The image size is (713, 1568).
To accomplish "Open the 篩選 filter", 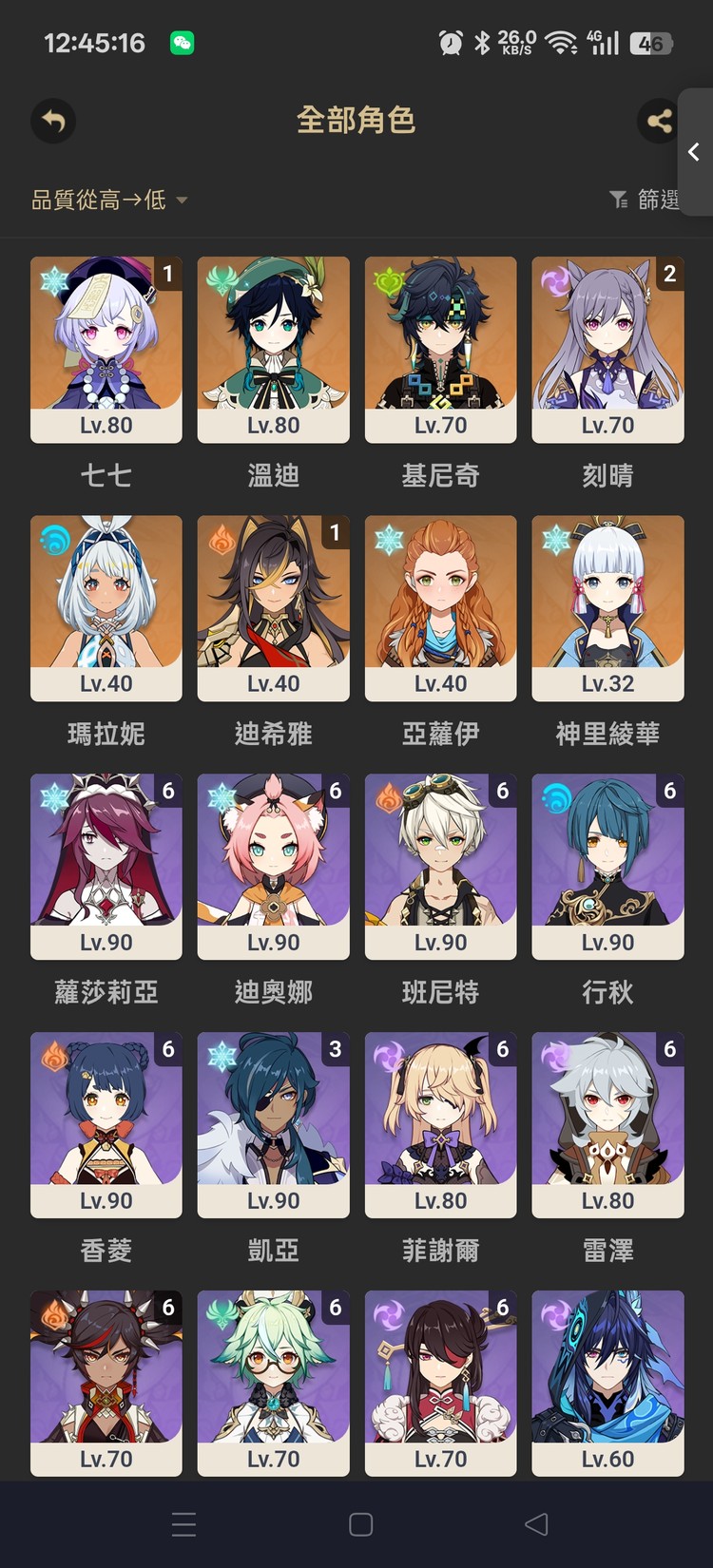I will click(x=646, y=199).
